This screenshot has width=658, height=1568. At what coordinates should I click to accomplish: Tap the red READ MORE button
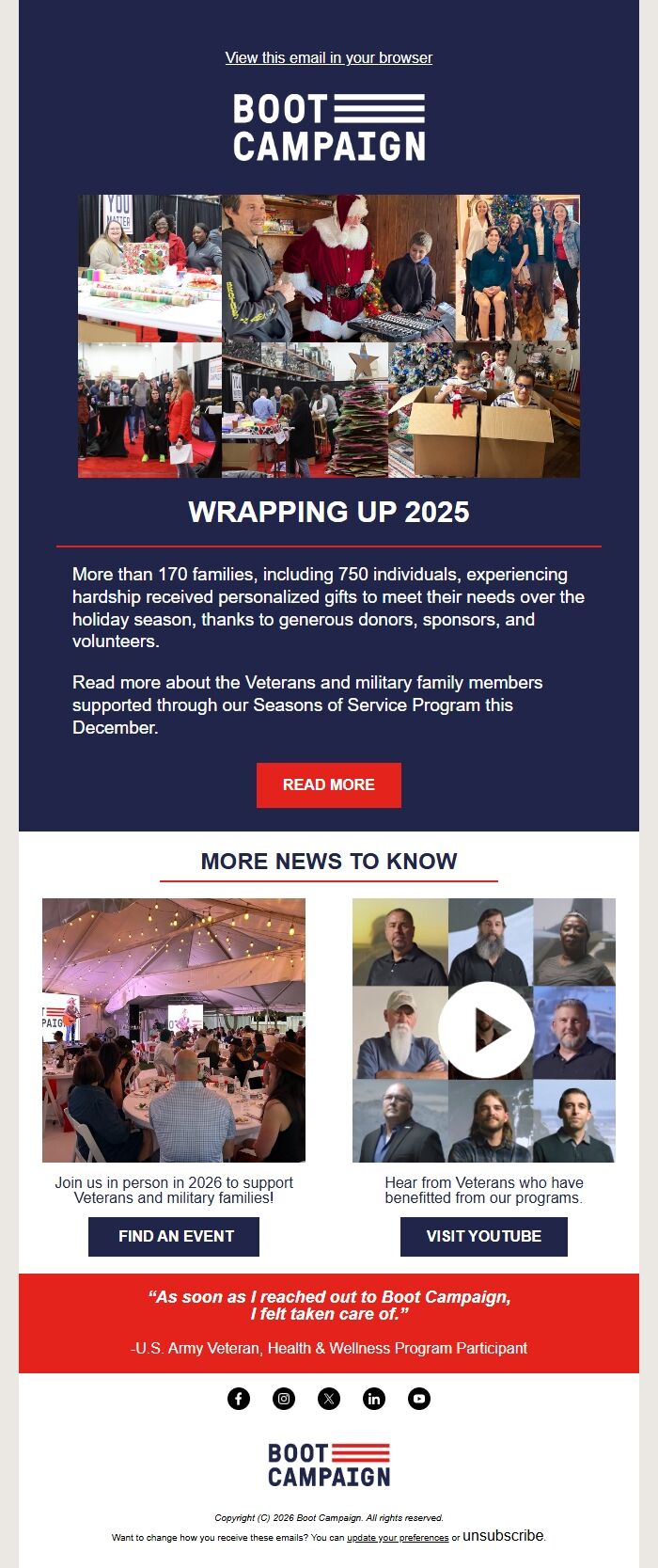click(328, 784)
